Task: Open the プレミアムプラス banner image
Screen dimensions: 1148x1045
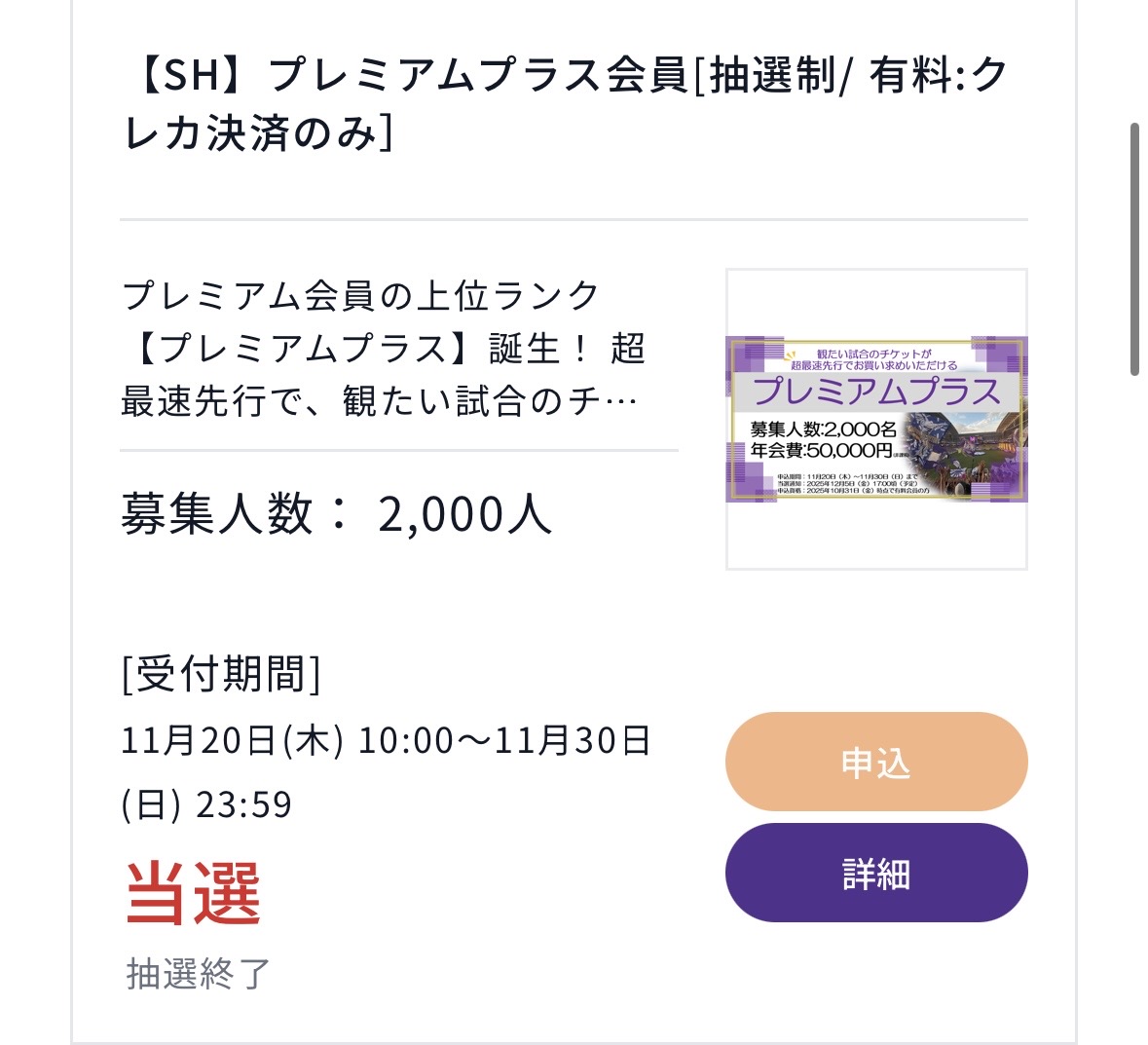Action: tap(875, 420)
